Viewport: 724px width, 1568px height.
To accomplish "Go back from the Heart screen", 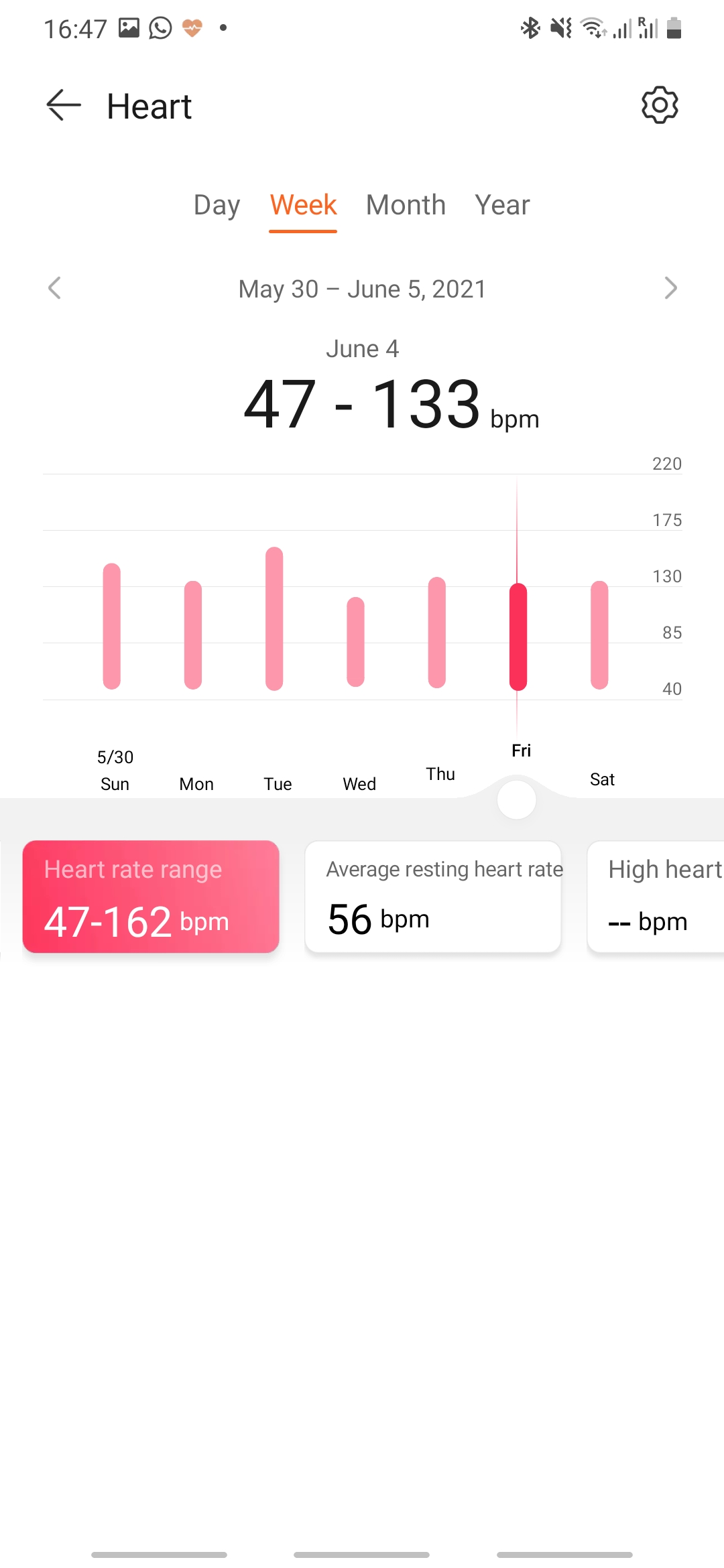I will pos(64,106).
